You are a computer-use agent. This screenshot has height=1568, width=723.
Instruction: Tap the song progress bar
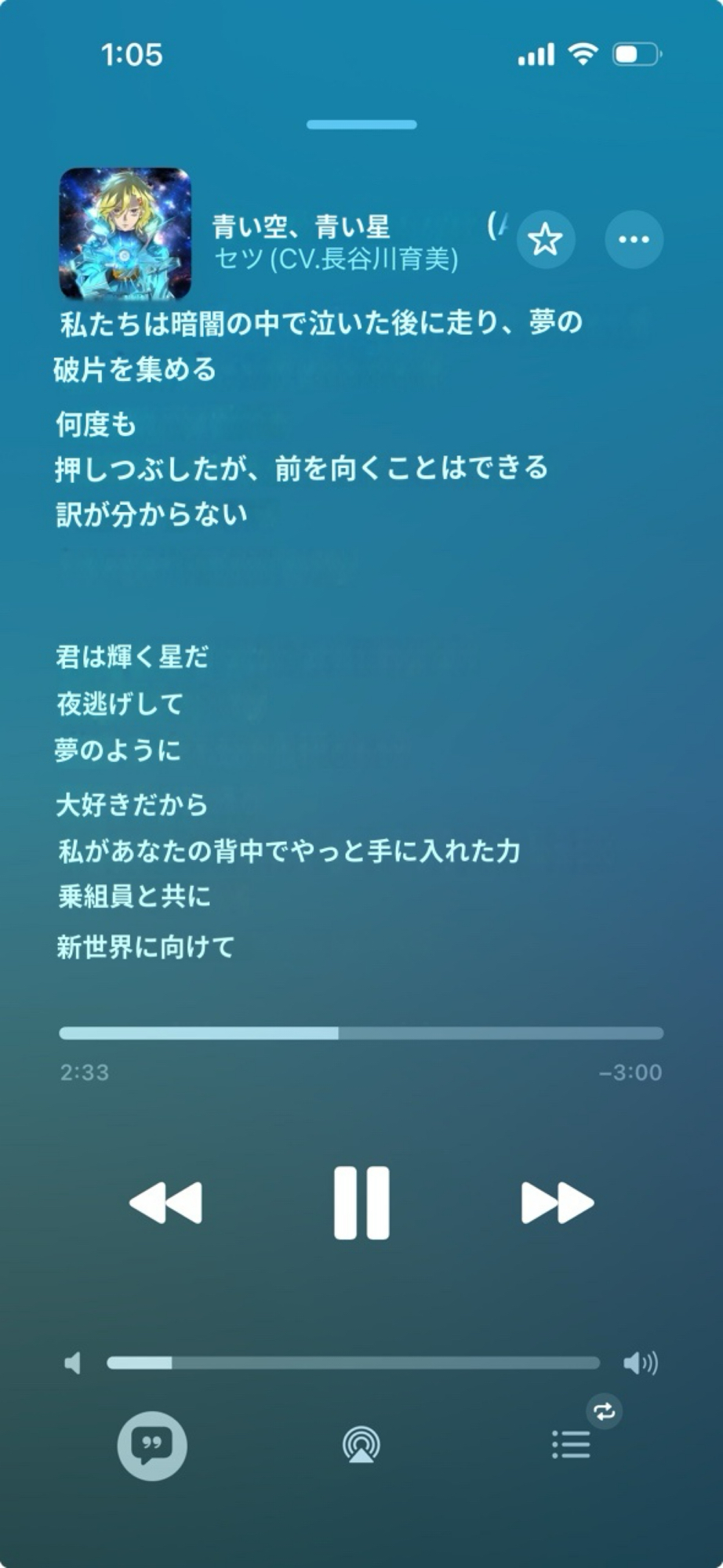click(361, 1033)
